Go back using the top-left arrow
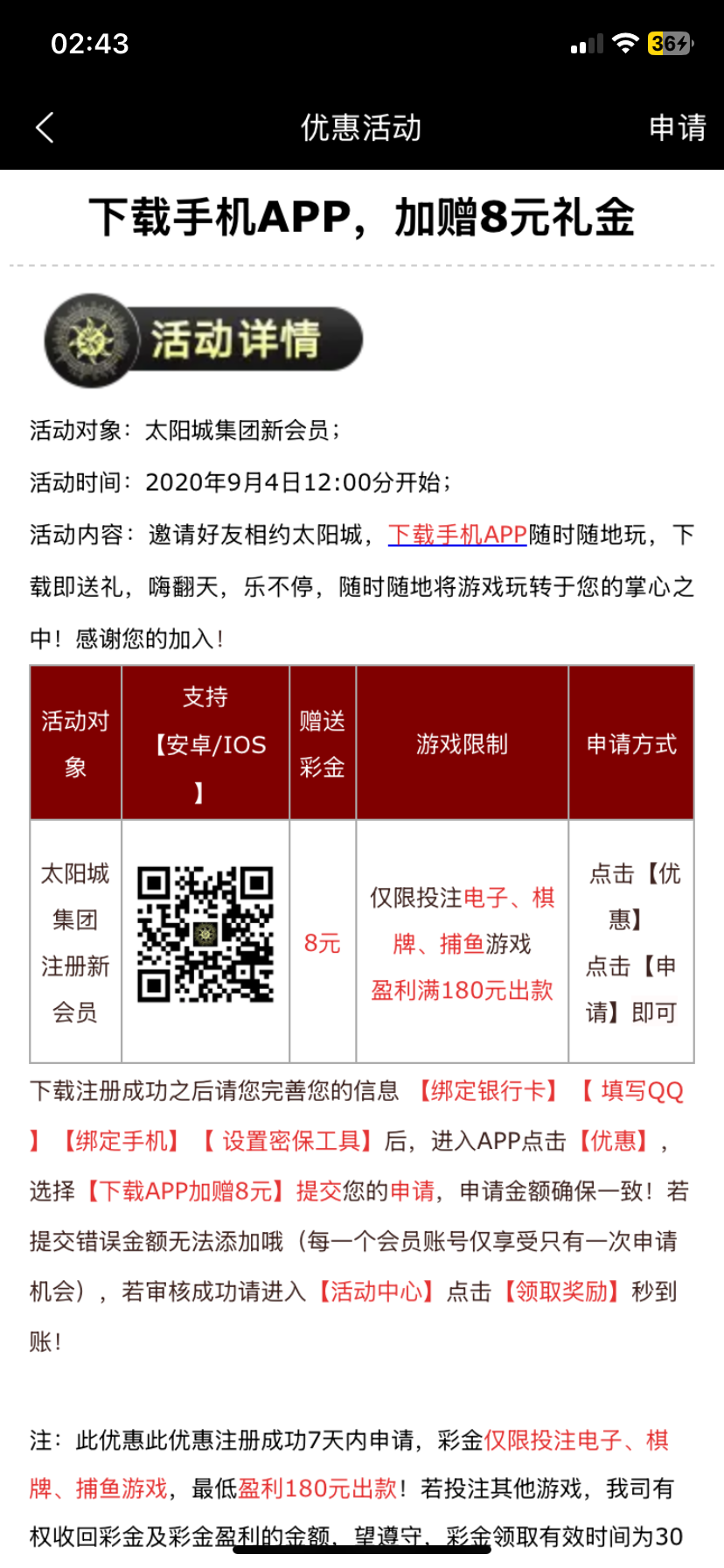 click(45, 128)
